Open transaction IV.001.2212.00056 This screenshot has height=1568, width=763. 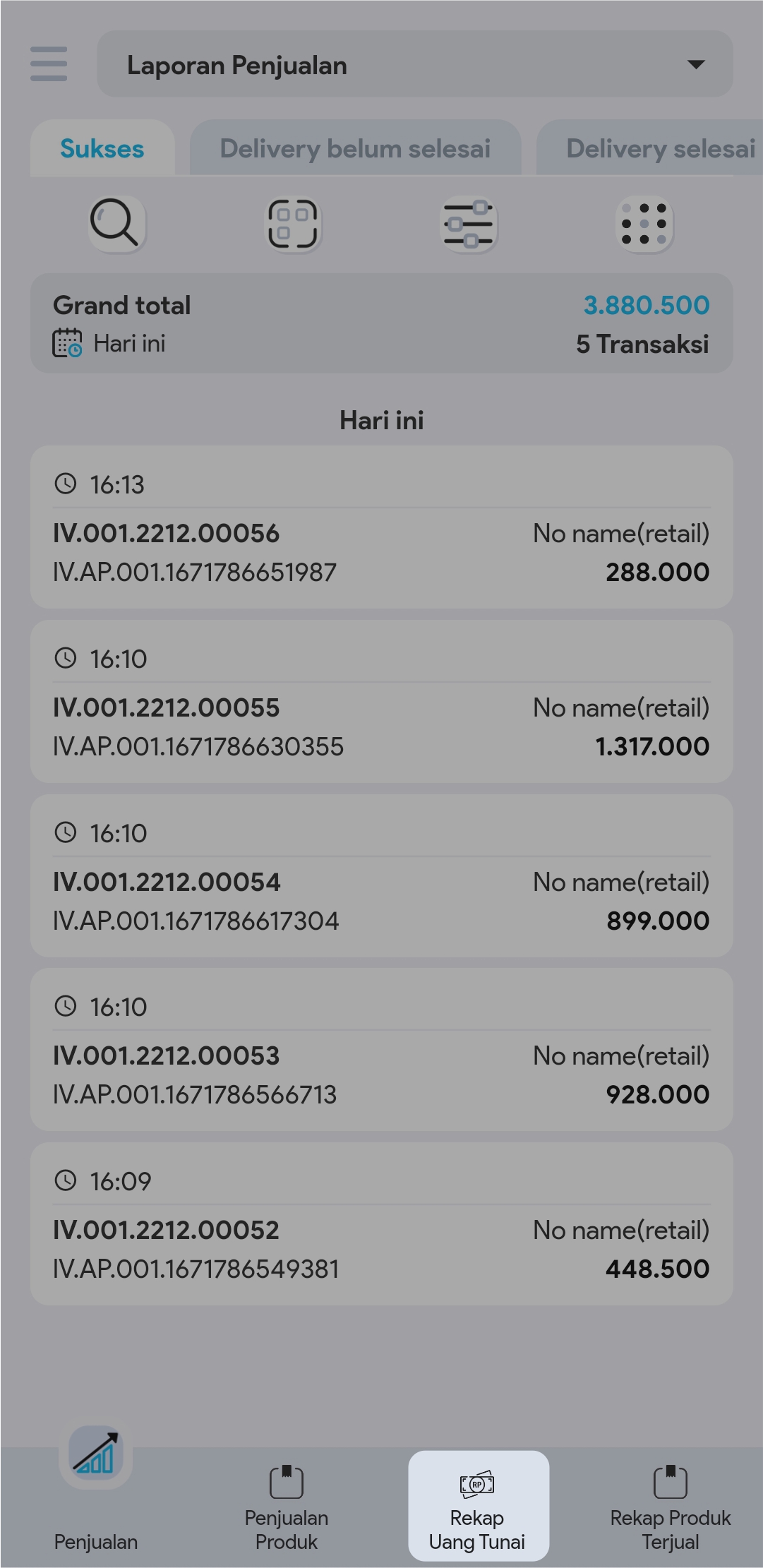[381, 527]
